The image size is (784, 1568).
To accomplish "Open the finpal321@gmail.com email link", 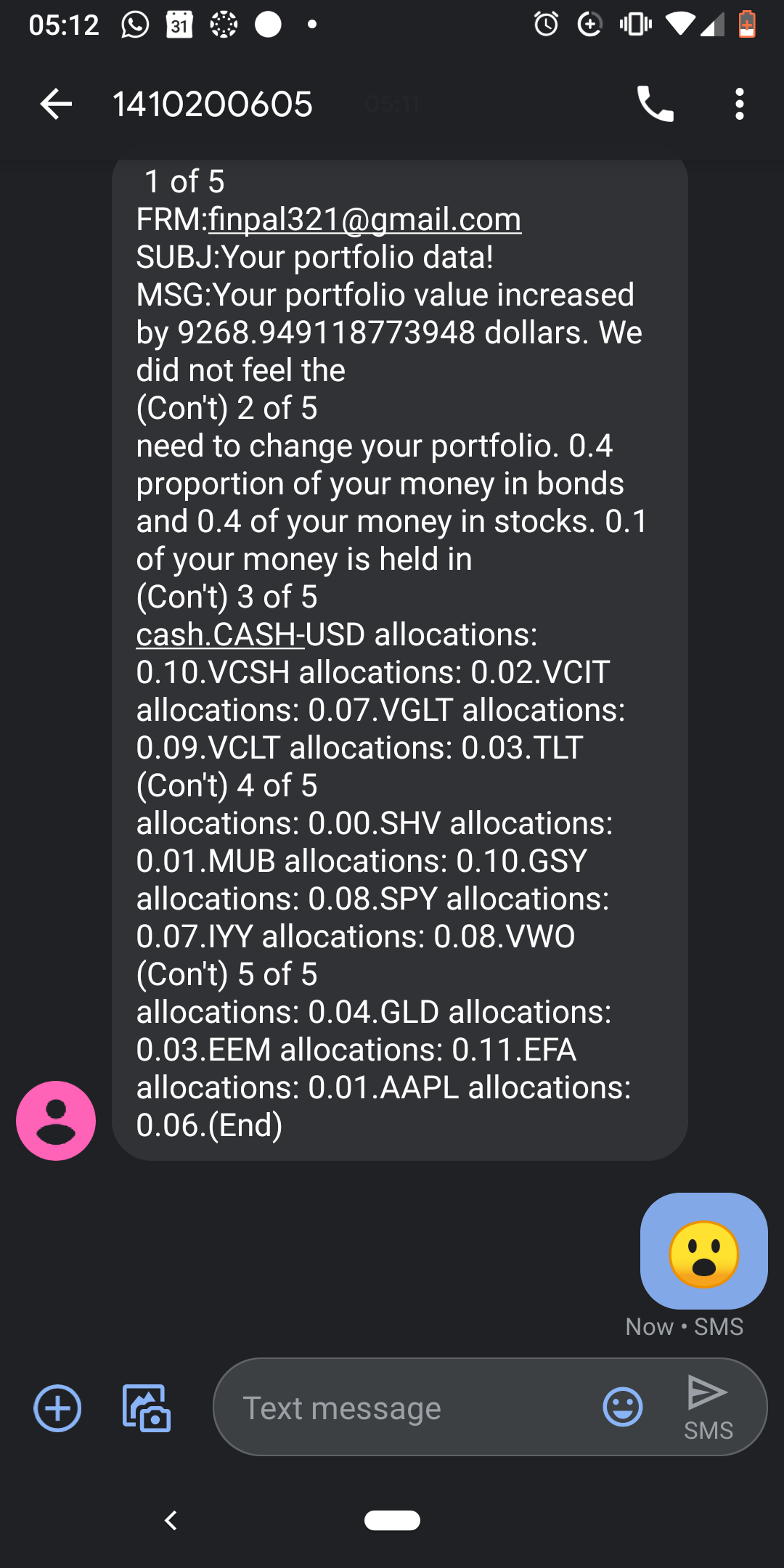I will point(364,219).
